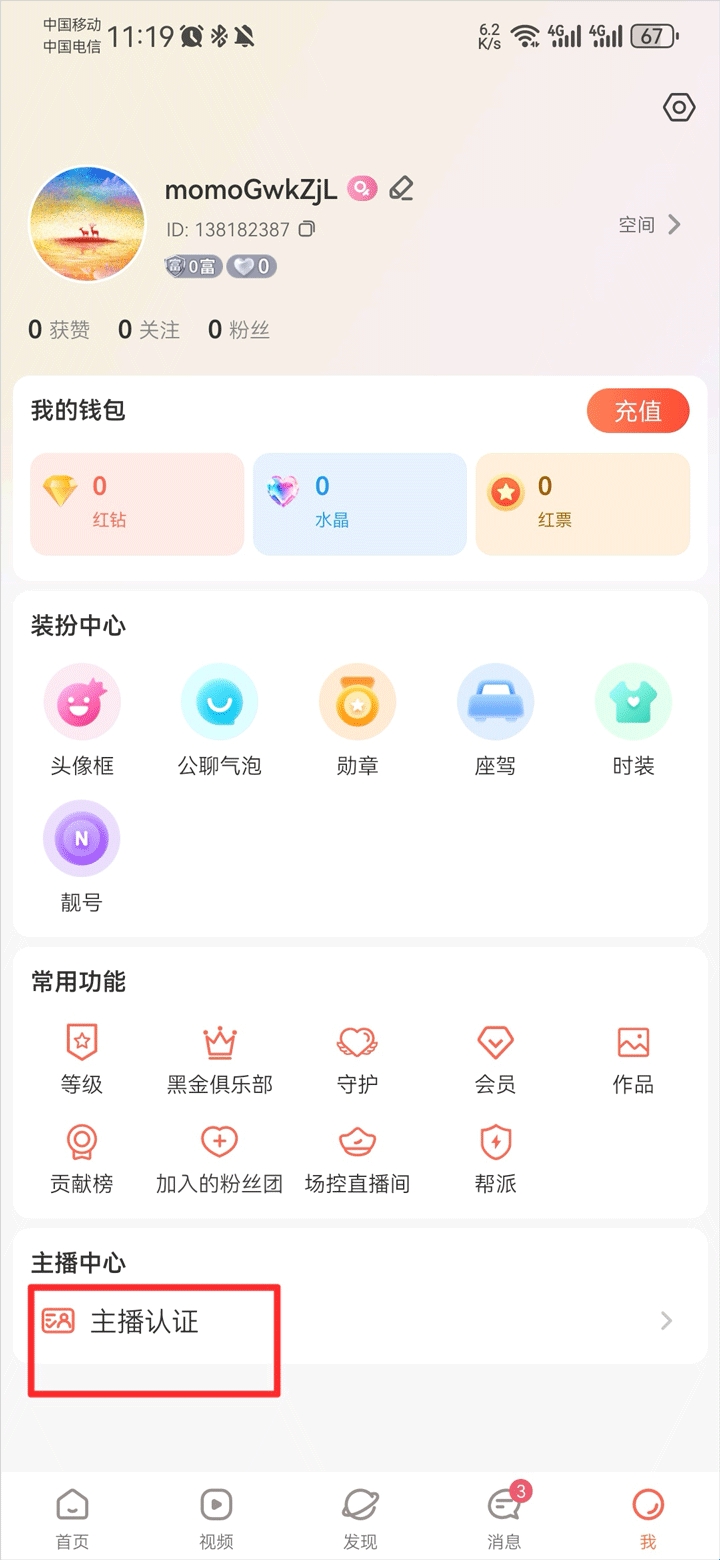Tap the 充值 recharge button
720x1560 pixels.
tap(638, 411)
